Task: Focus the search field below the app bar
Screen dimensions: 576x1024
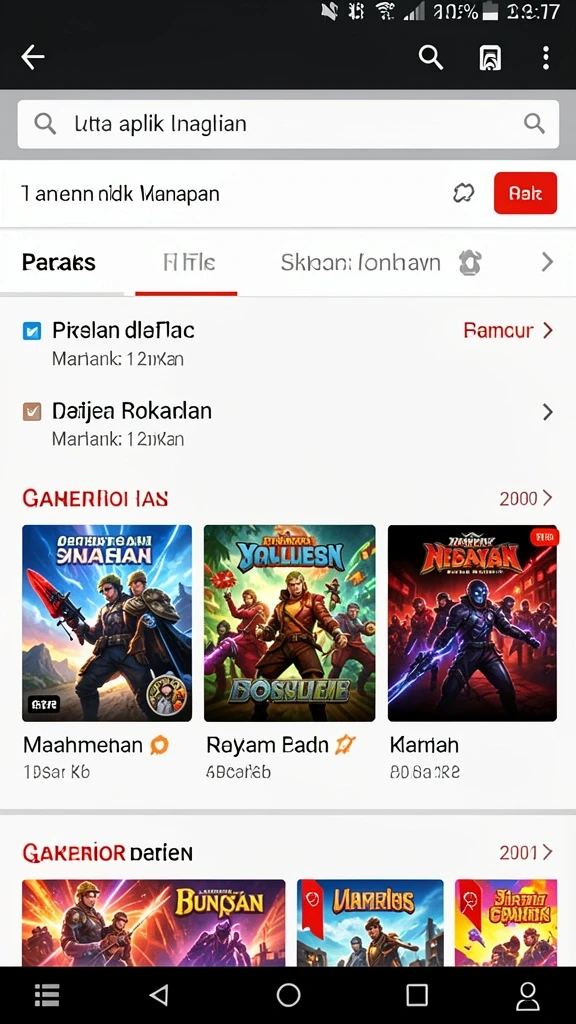Action: point(288,123)
